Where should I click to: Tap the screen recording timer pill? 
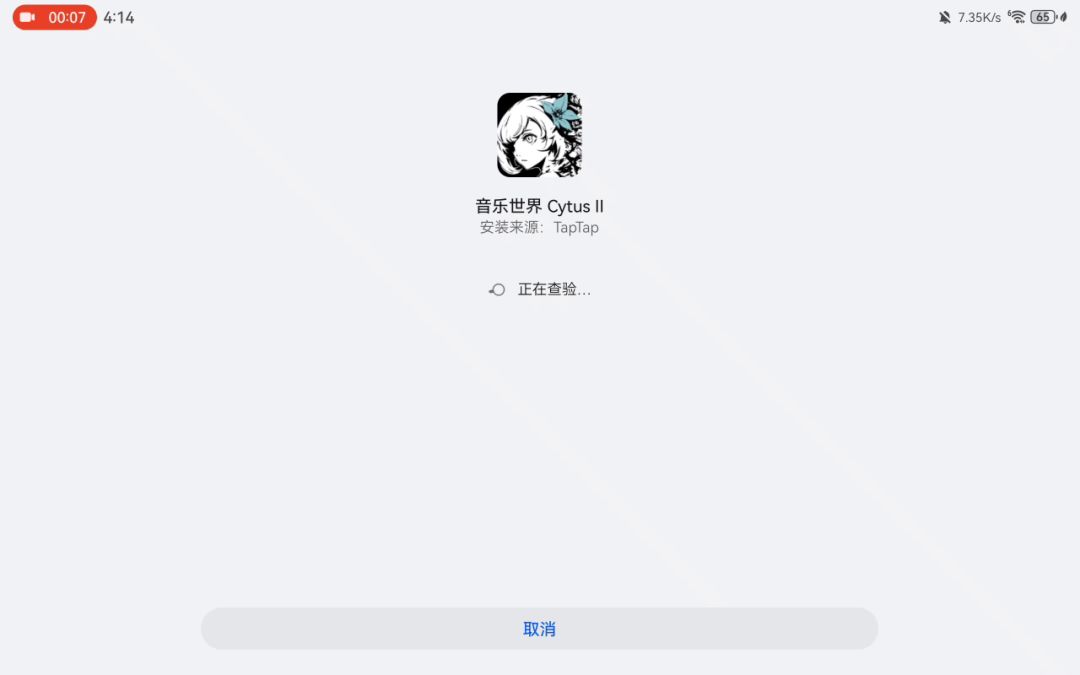(54, 17)
